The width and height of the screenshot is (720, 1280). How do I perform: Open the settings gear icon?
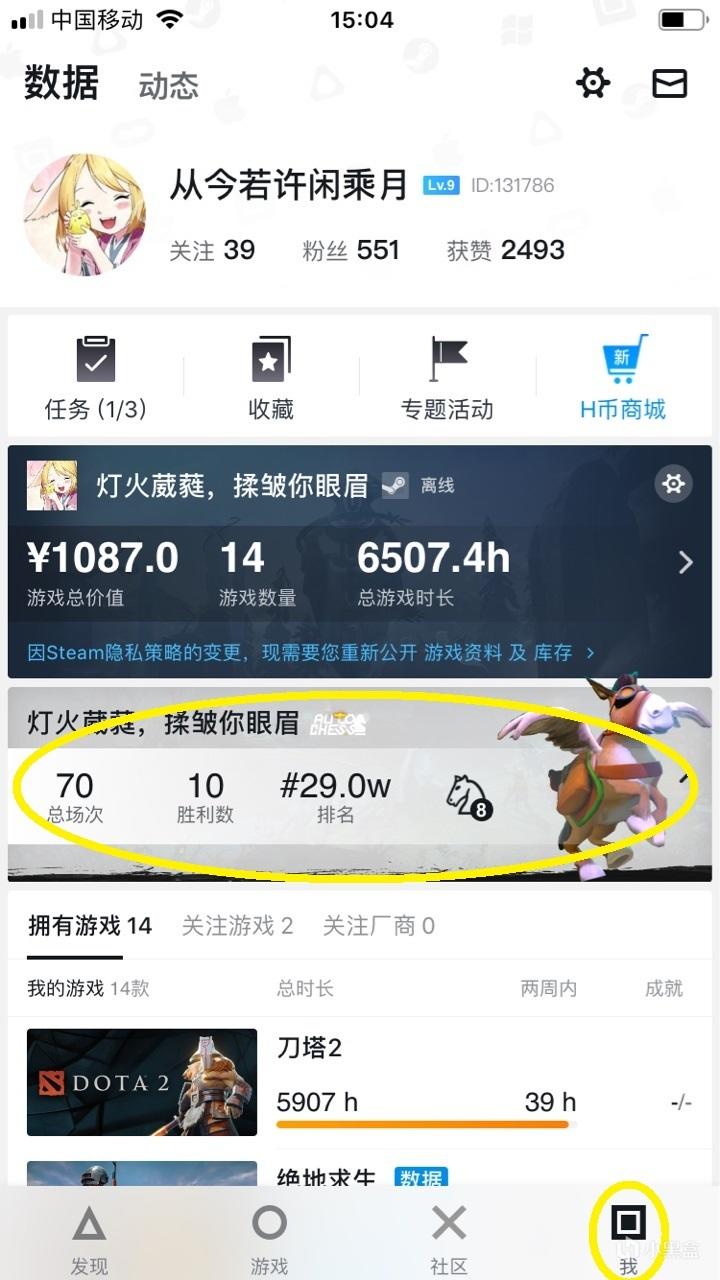tap(593, 83)
